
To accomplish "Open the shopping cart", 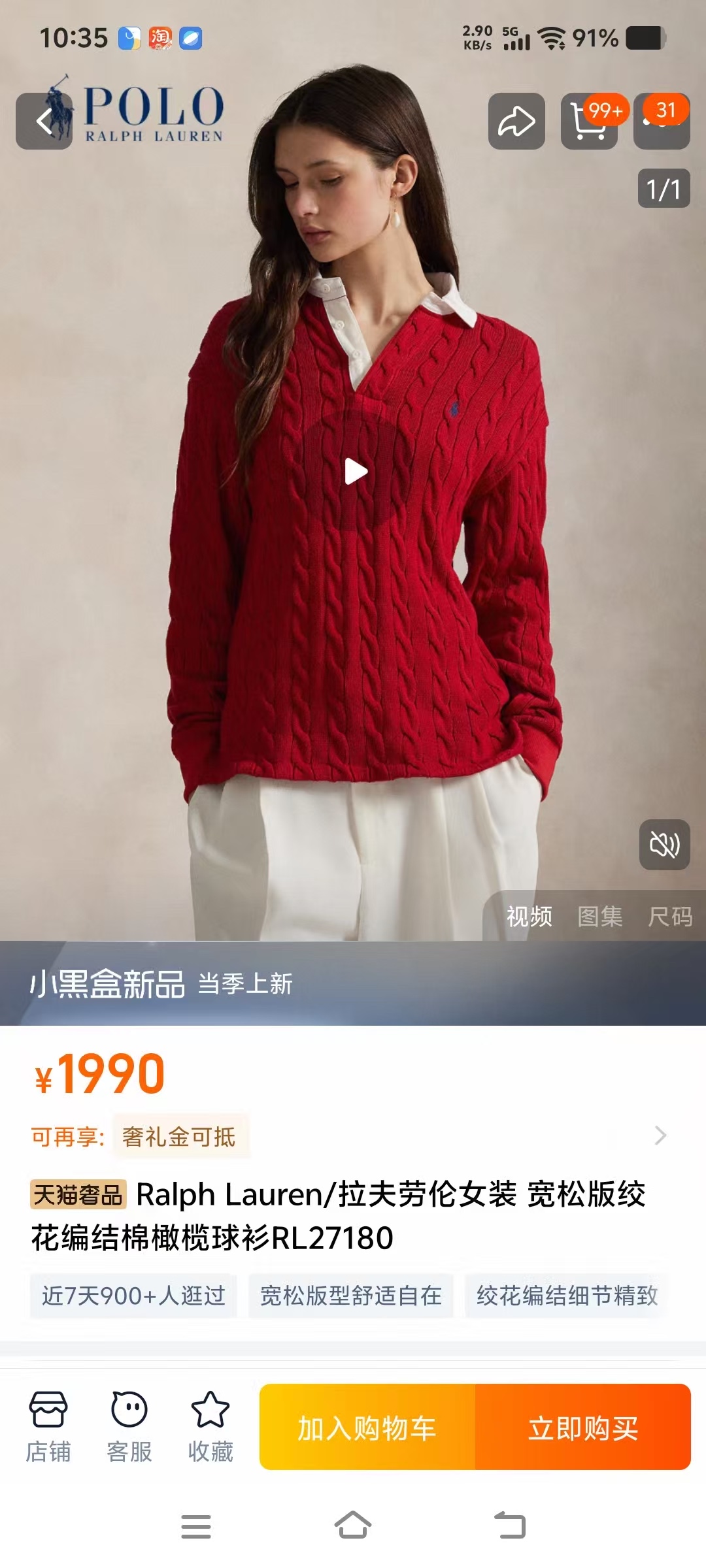I will 589,121.
